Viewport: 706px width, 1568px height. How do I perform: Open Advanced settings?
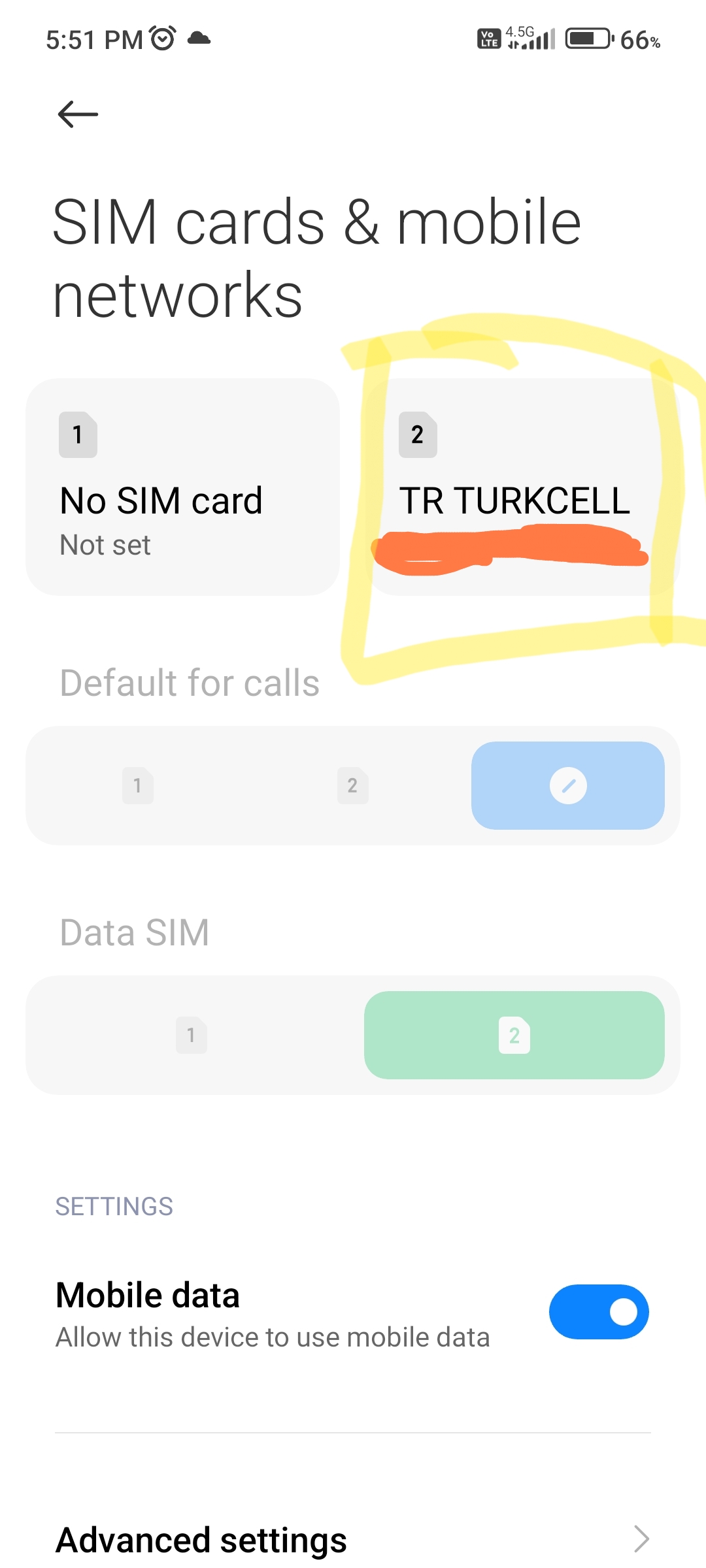click(353, 1539)
